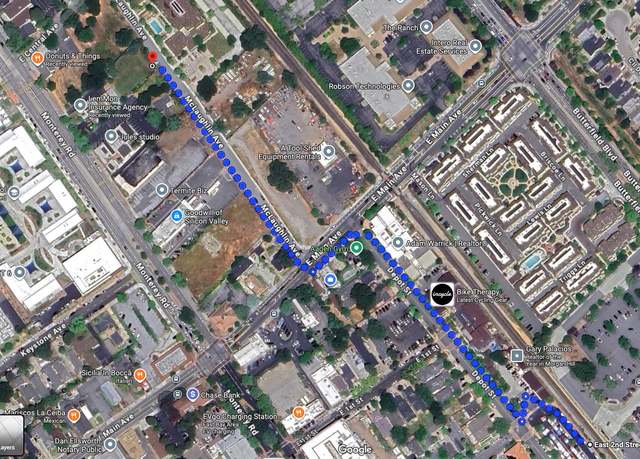Select The Ranch place marker
Image resolution: width=640 pixels, height=459 pixels.
point(426,26)
